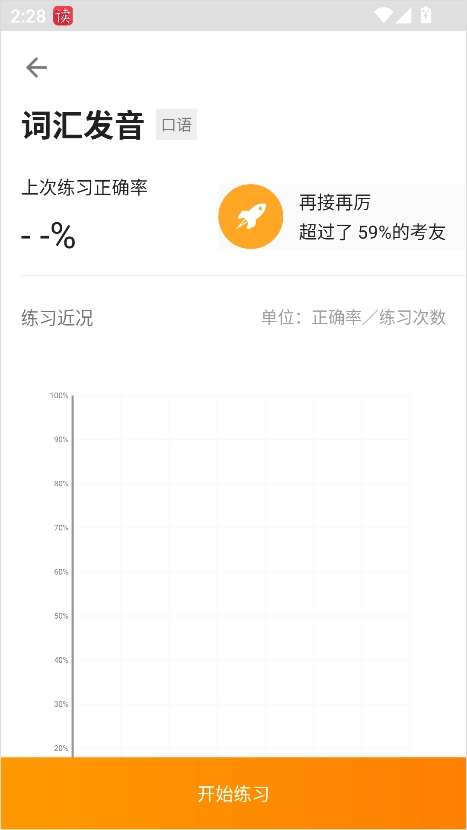Tap the 开始练习 button

(x=234, y=793)
